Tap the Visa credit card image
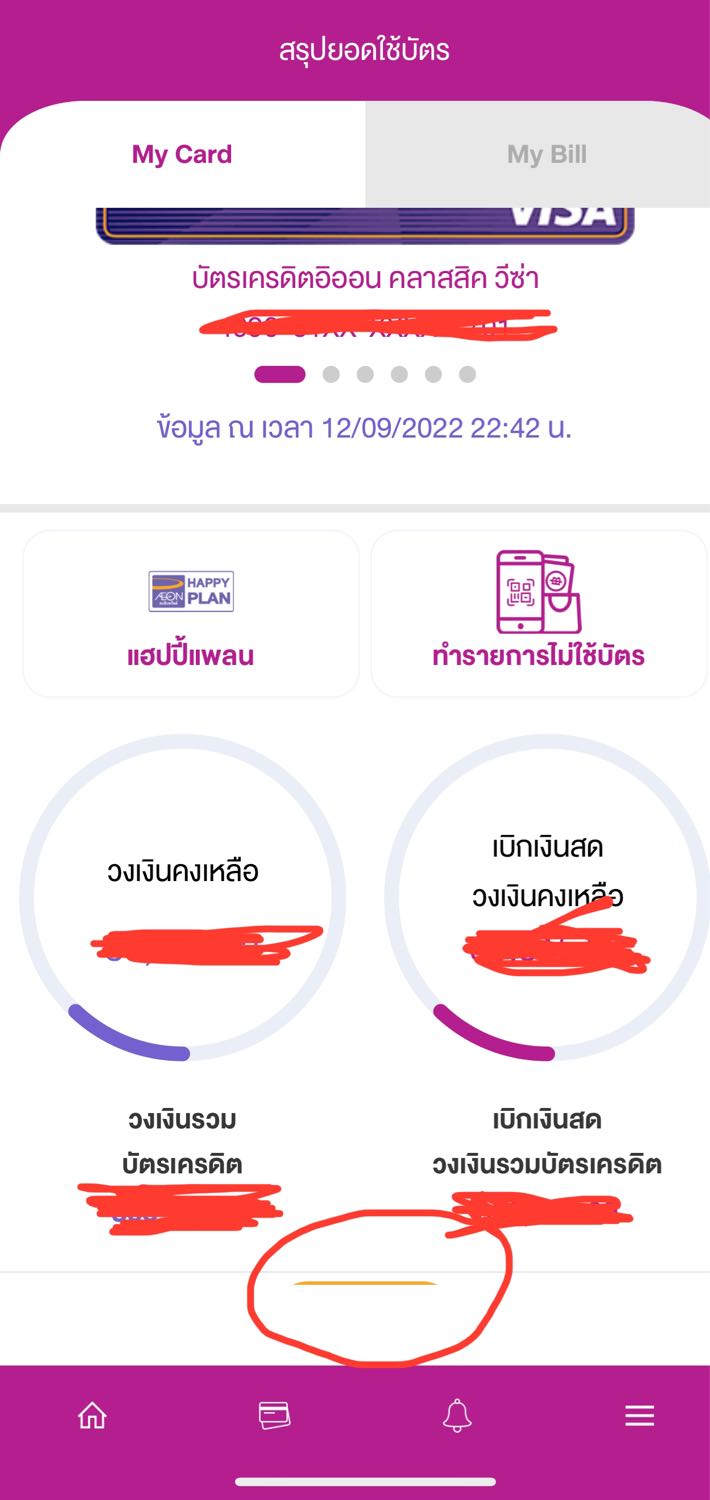The width and height of the screenshot is (710, 1500). pos(365,225)
